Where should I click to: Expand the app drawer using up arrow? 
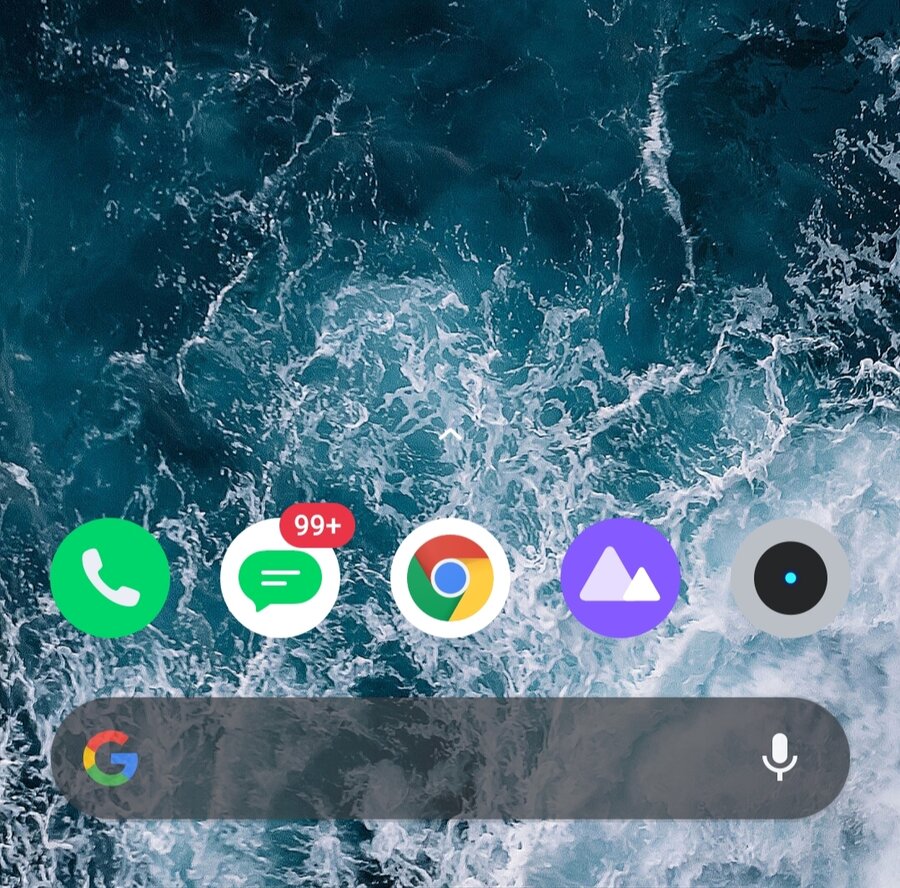tap(450, 434)
